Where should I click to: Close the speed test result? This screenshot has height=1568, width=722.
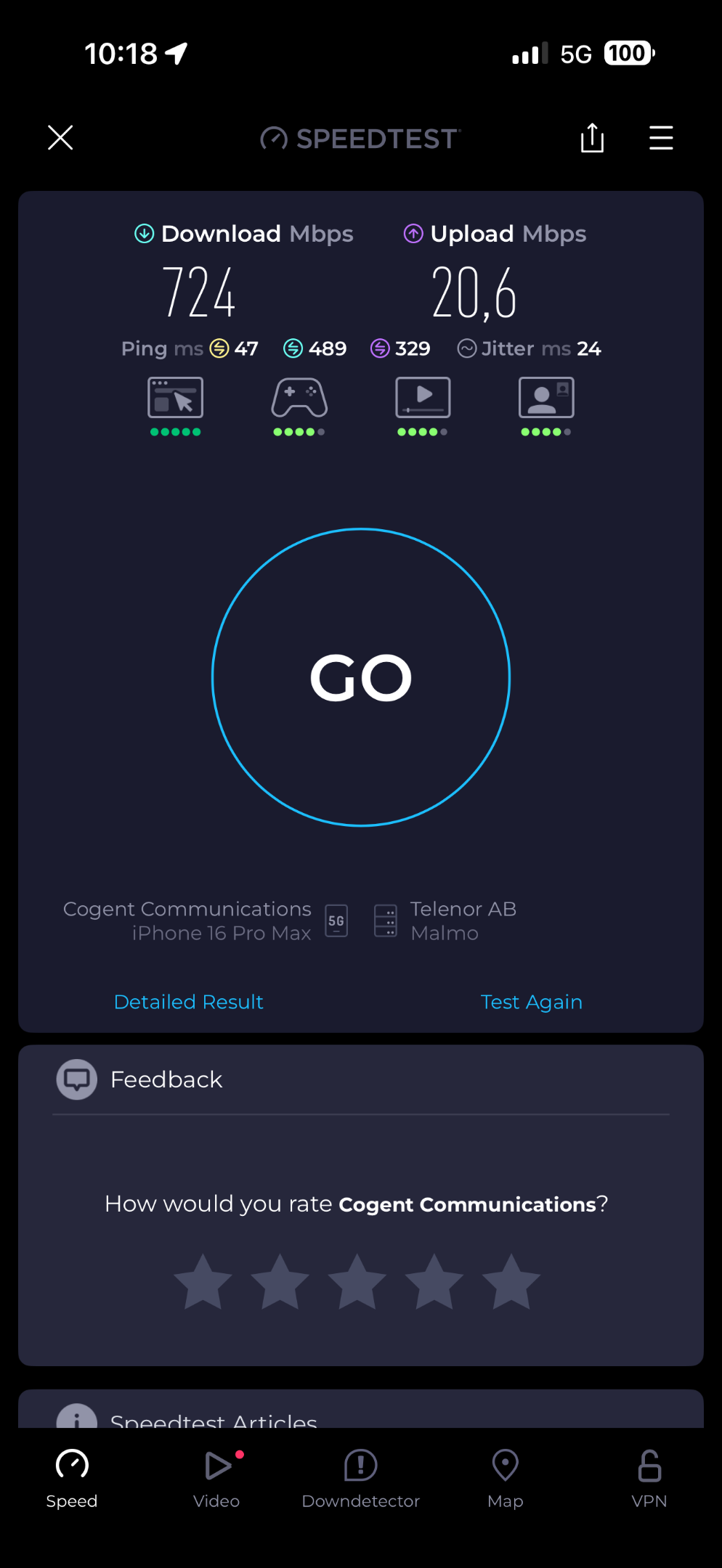(x=60, y=137)
